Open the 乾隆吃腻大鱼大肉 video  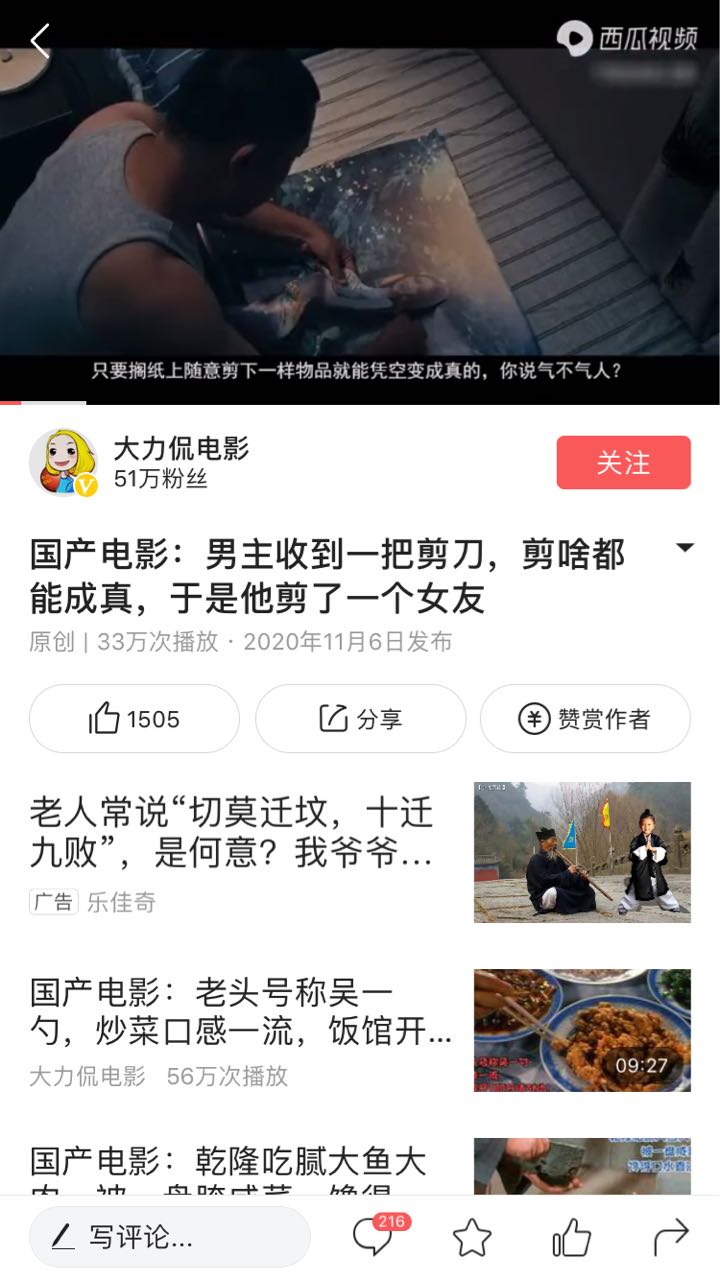point(360,1166)
